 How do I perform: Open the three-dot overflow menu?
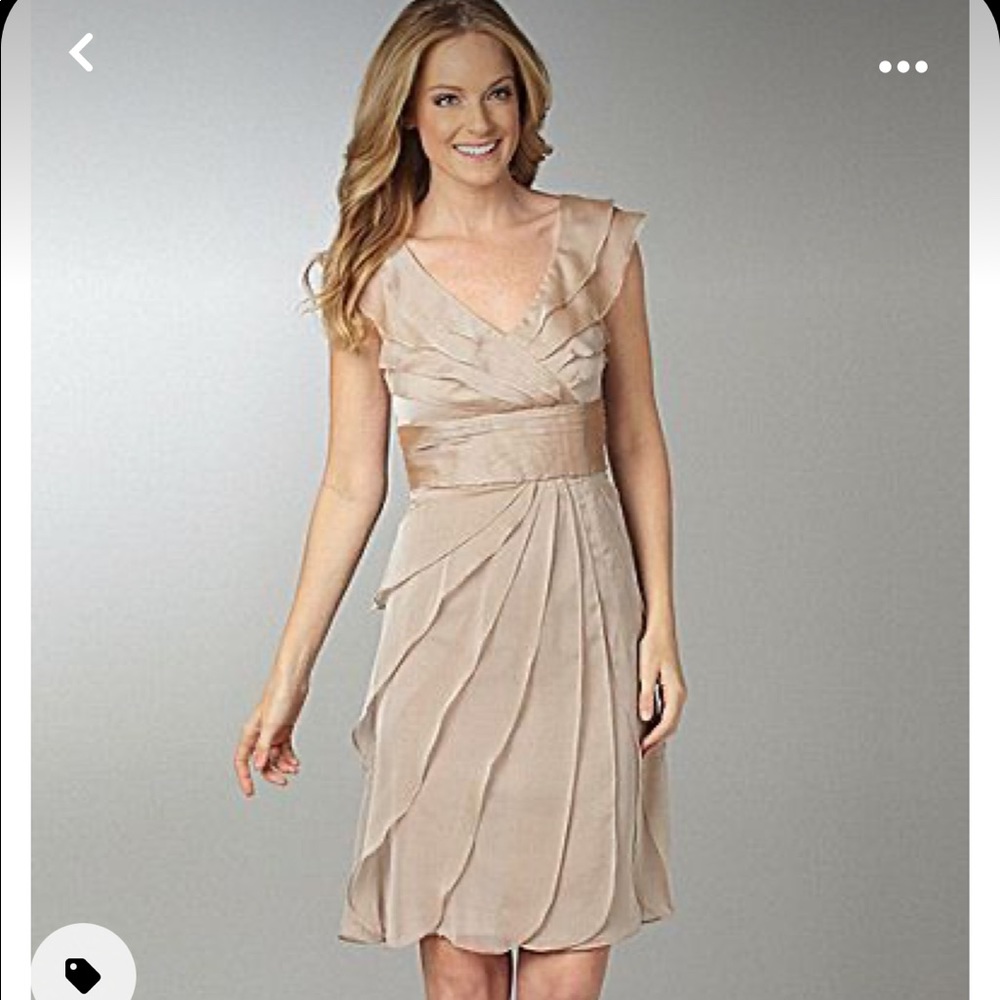coord(903,67)
